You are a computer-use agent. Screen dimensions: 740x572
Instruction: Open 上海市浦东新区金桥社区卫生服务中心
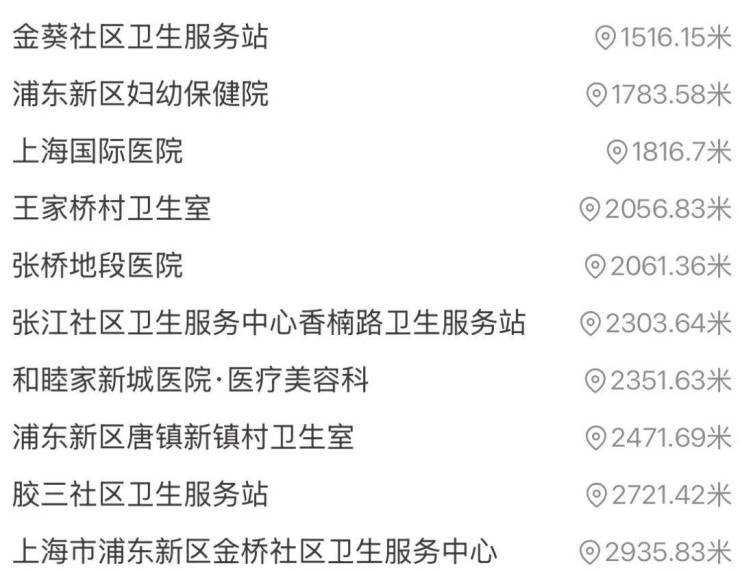pyautogui.click(x=255, y=551)
